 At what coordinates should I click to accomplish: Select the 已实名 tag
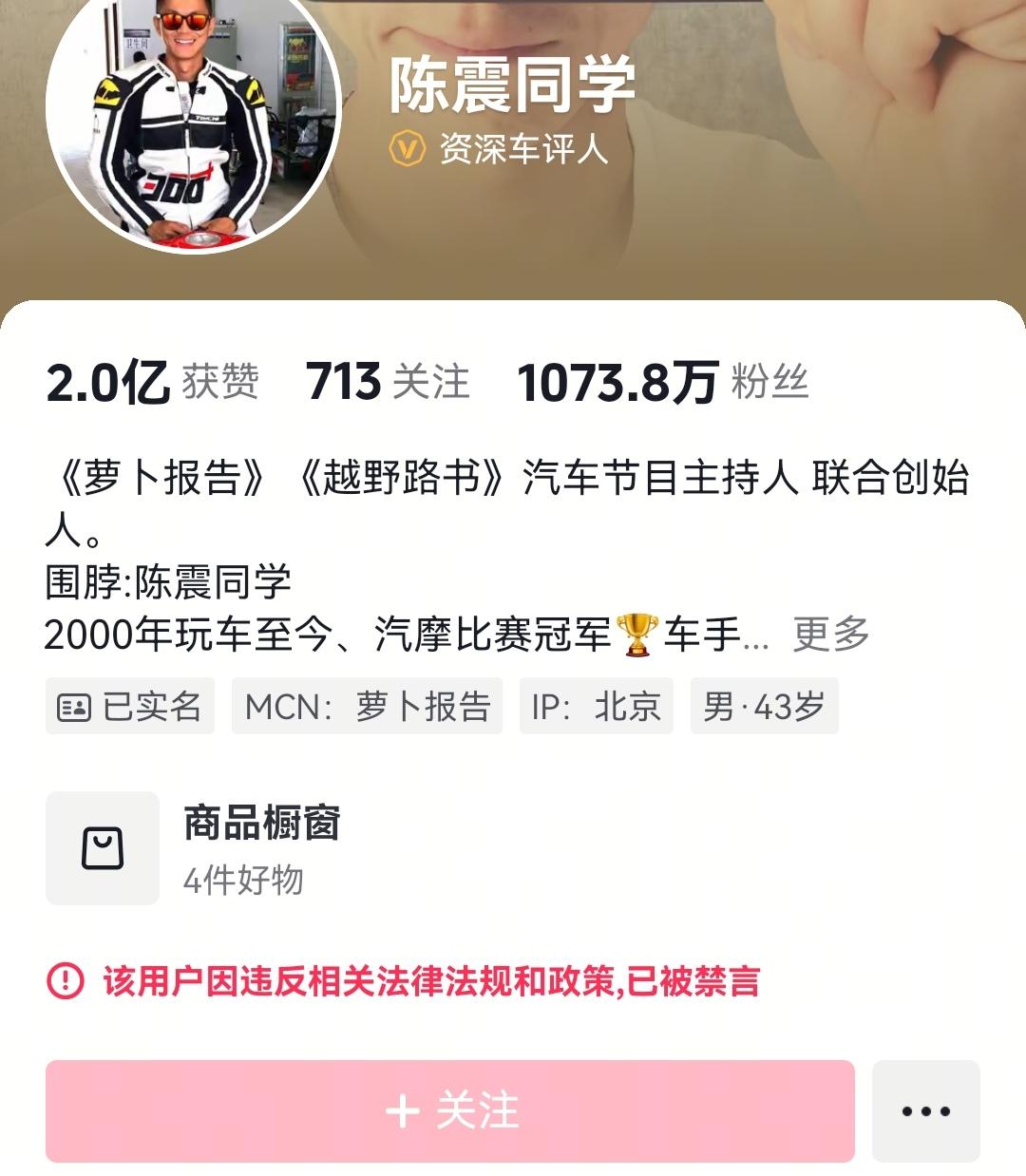pos(129,705)
